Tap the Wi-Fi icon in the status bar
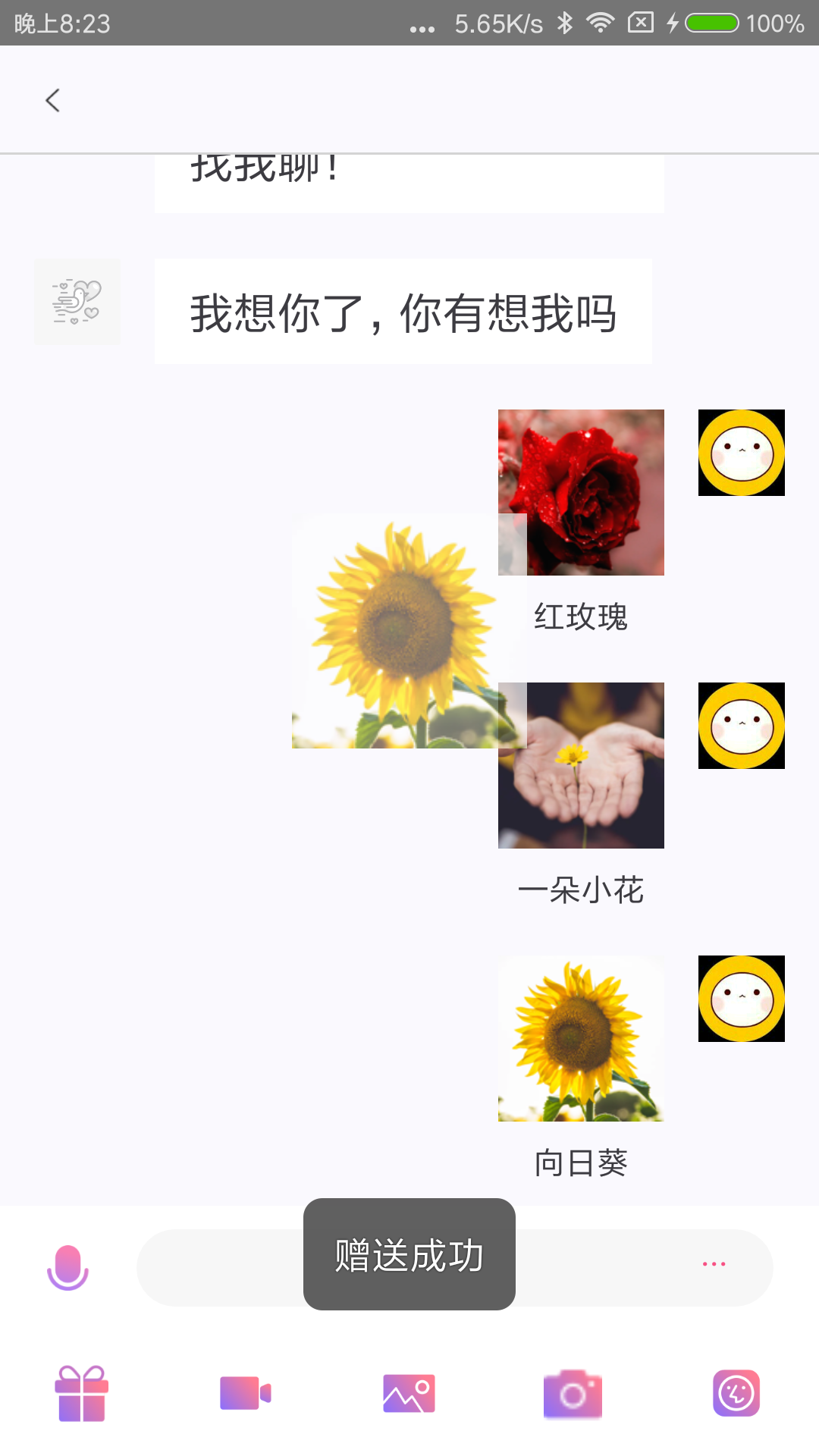Viewport: 819px width, 1456px height. (602, 23)
